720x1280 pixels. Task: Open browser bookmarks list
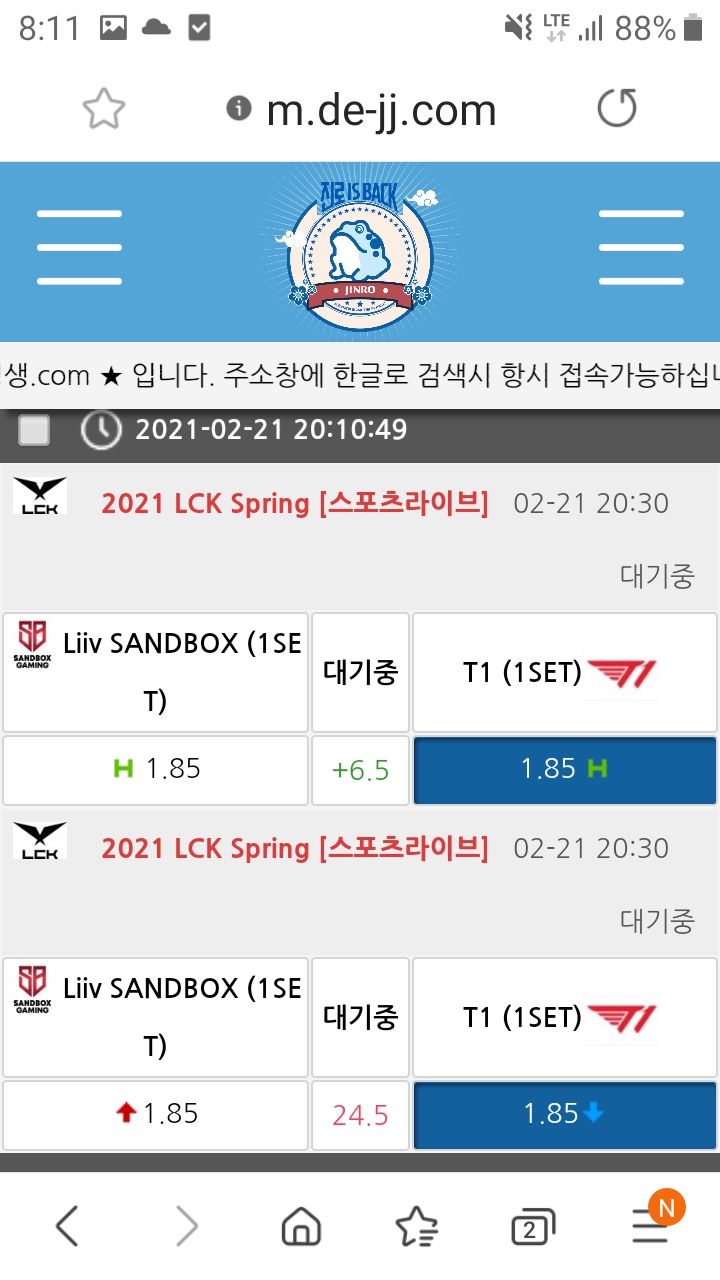(x=416, y=1225)
